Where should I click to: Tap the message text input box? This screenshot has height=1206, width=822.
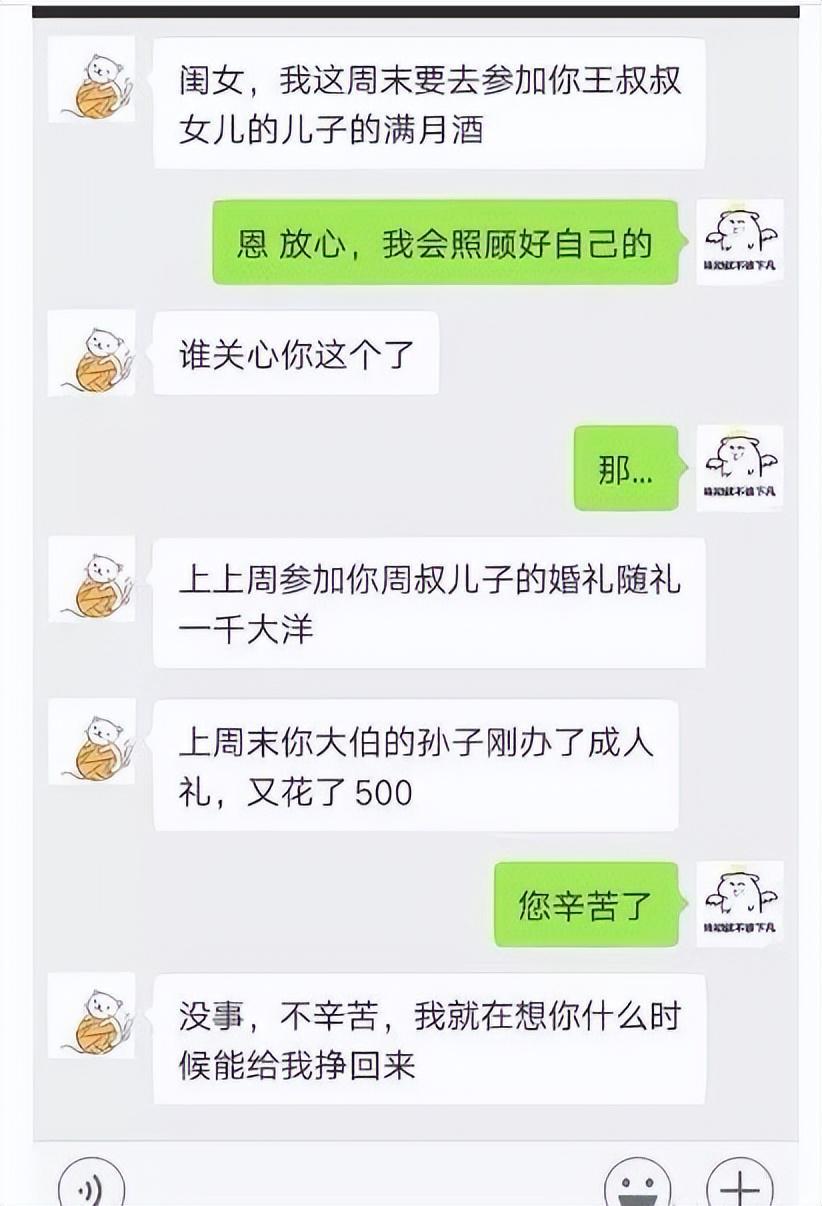click(365, 1188)
